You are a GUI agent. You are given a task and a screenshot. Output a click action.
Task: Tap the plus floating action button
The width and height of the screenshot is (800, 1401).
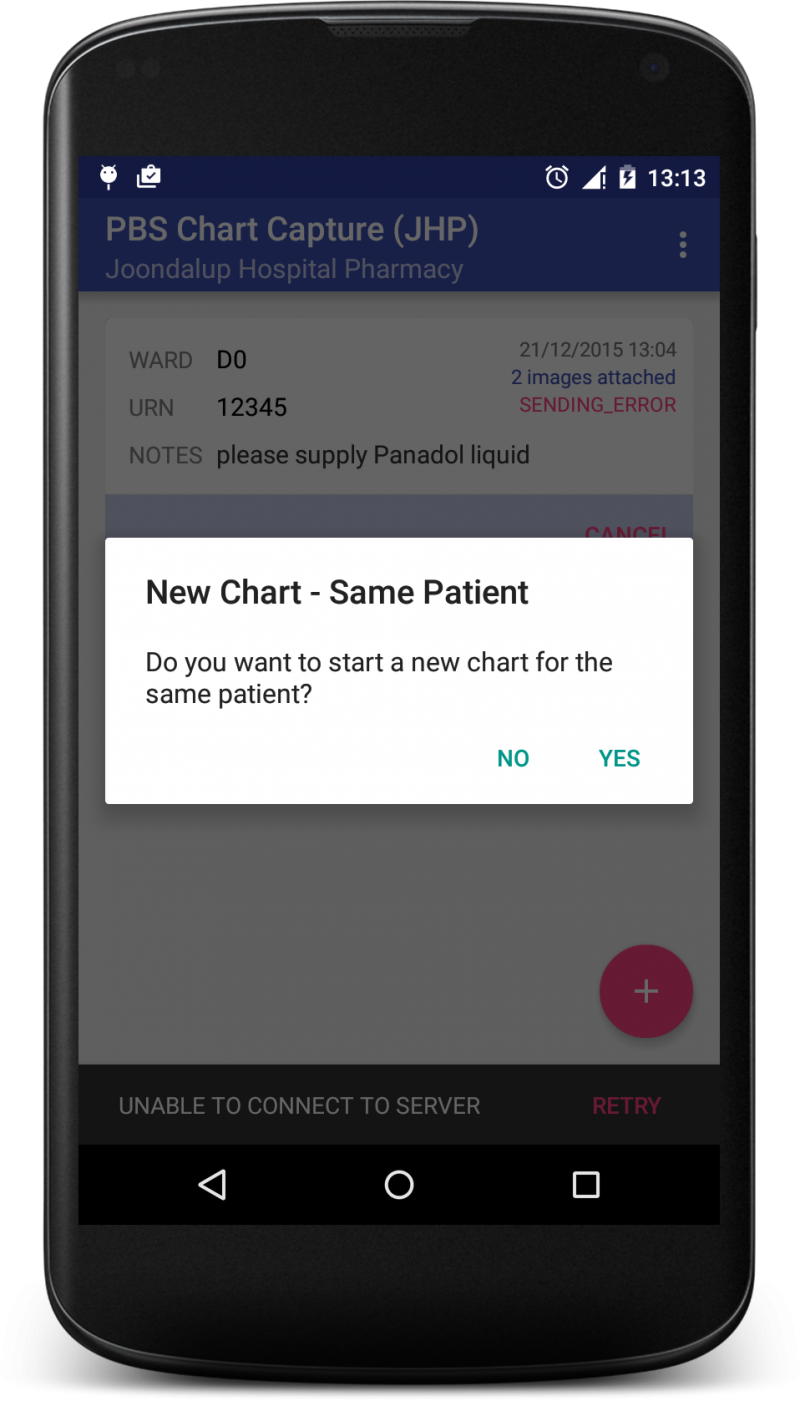click(x=646, y=991)
